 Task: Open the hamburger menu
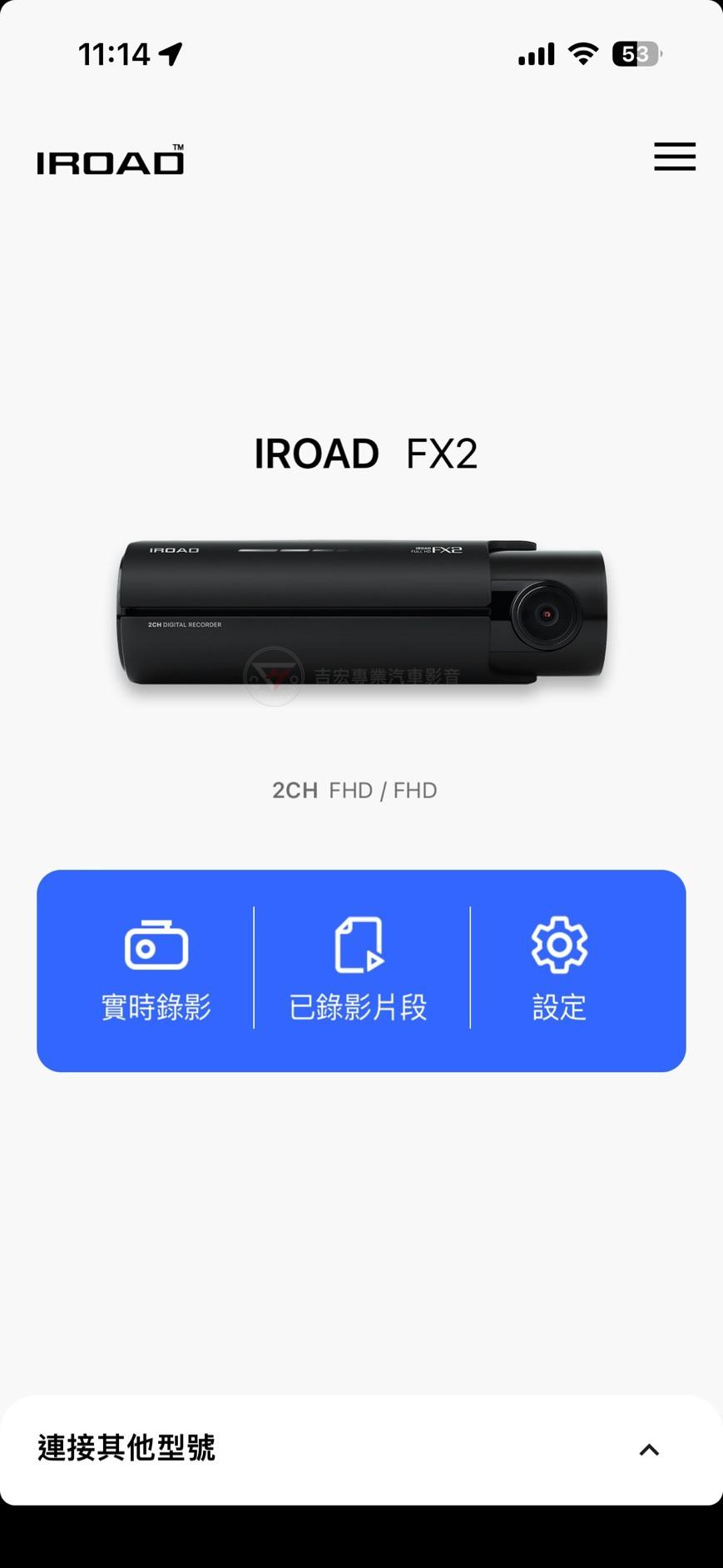[x=674, y=156]
